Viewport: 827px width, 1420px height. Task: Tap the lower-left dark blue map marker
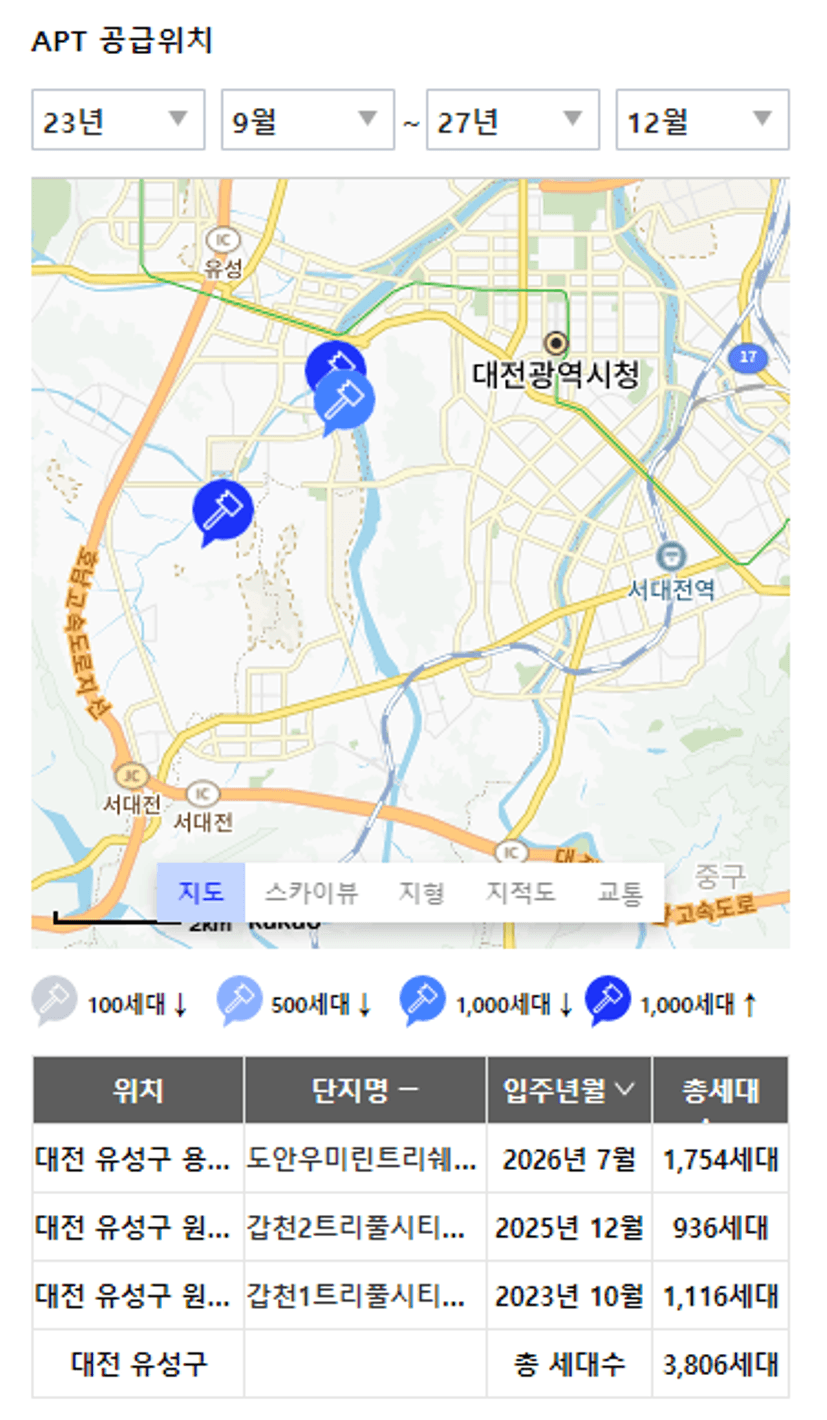pyautogui.click(x=222, y=511)
